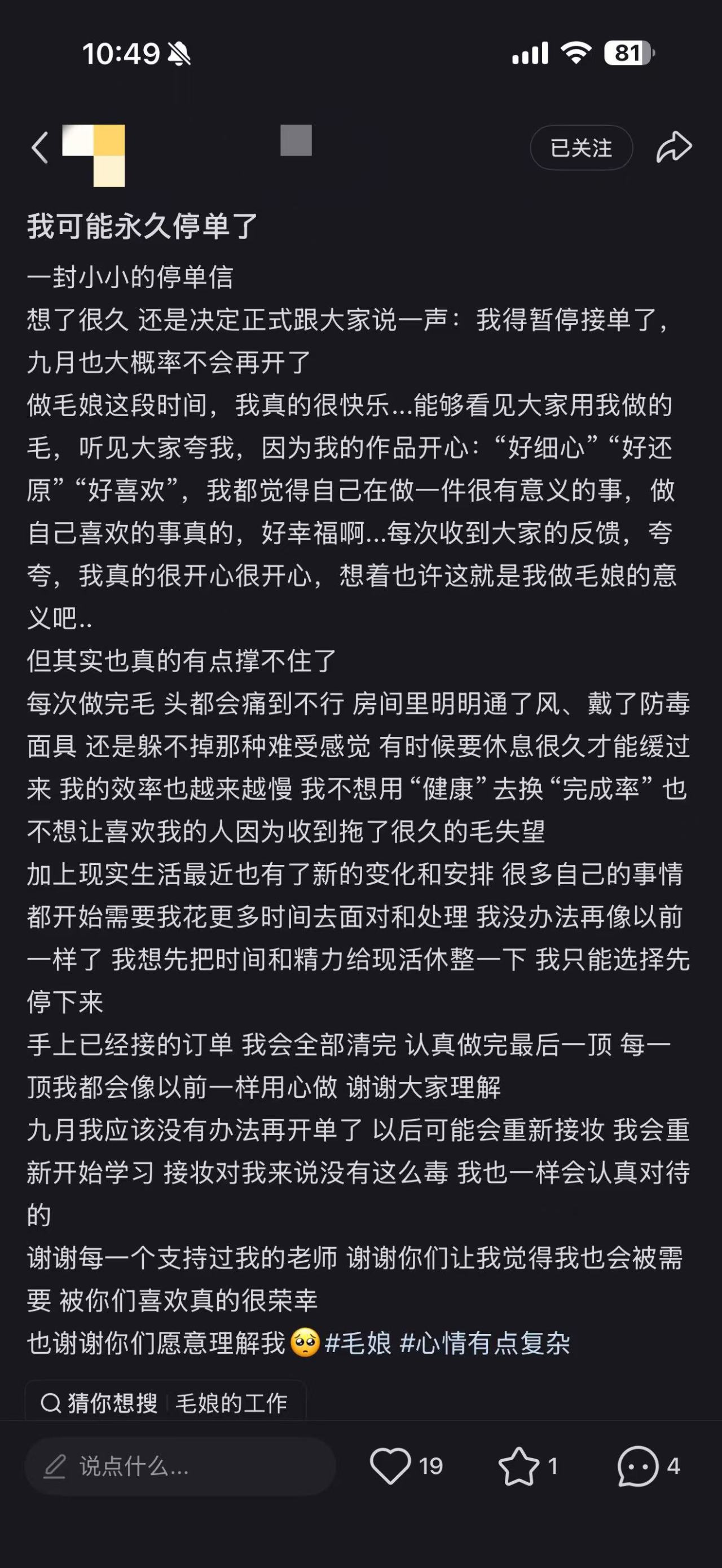
Task: Like the post with heart icon
Action: coord(390,1466)
